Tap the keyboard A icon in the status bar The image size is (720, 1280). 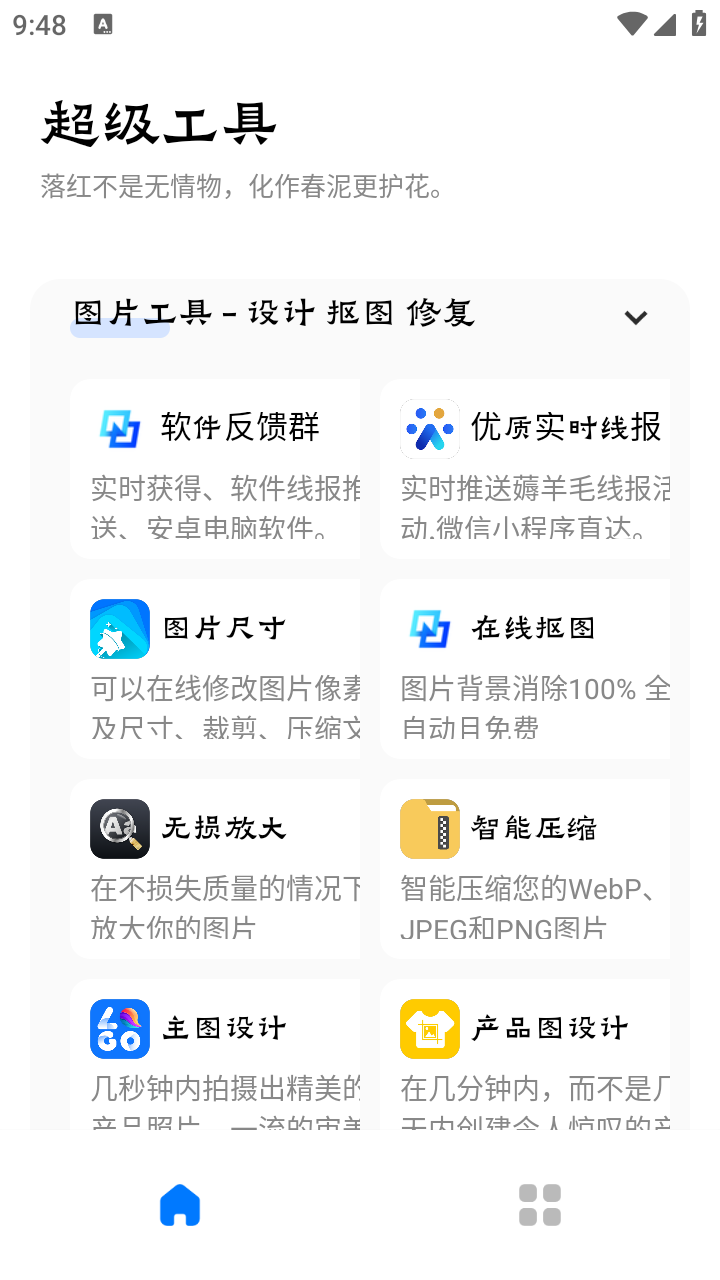point(103,25)
